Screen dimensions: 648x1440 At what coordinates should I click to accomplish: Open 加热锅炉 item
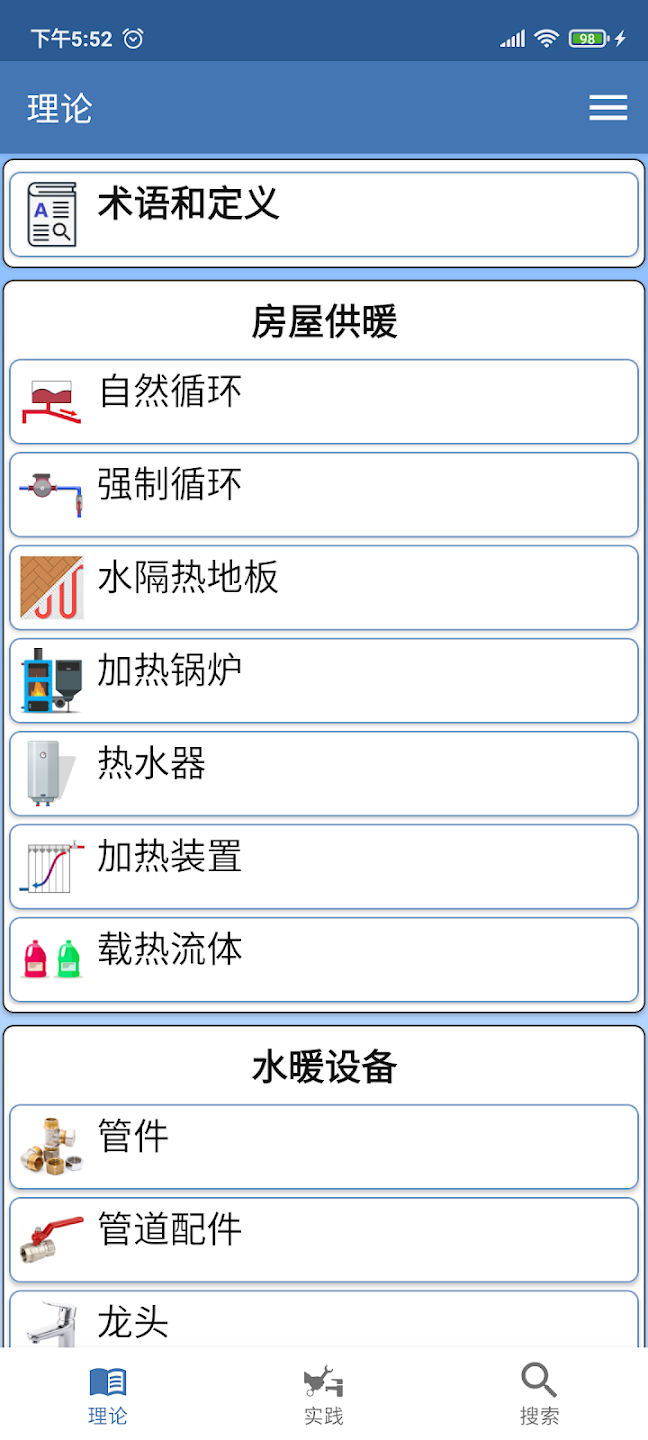tap(324, 680)
